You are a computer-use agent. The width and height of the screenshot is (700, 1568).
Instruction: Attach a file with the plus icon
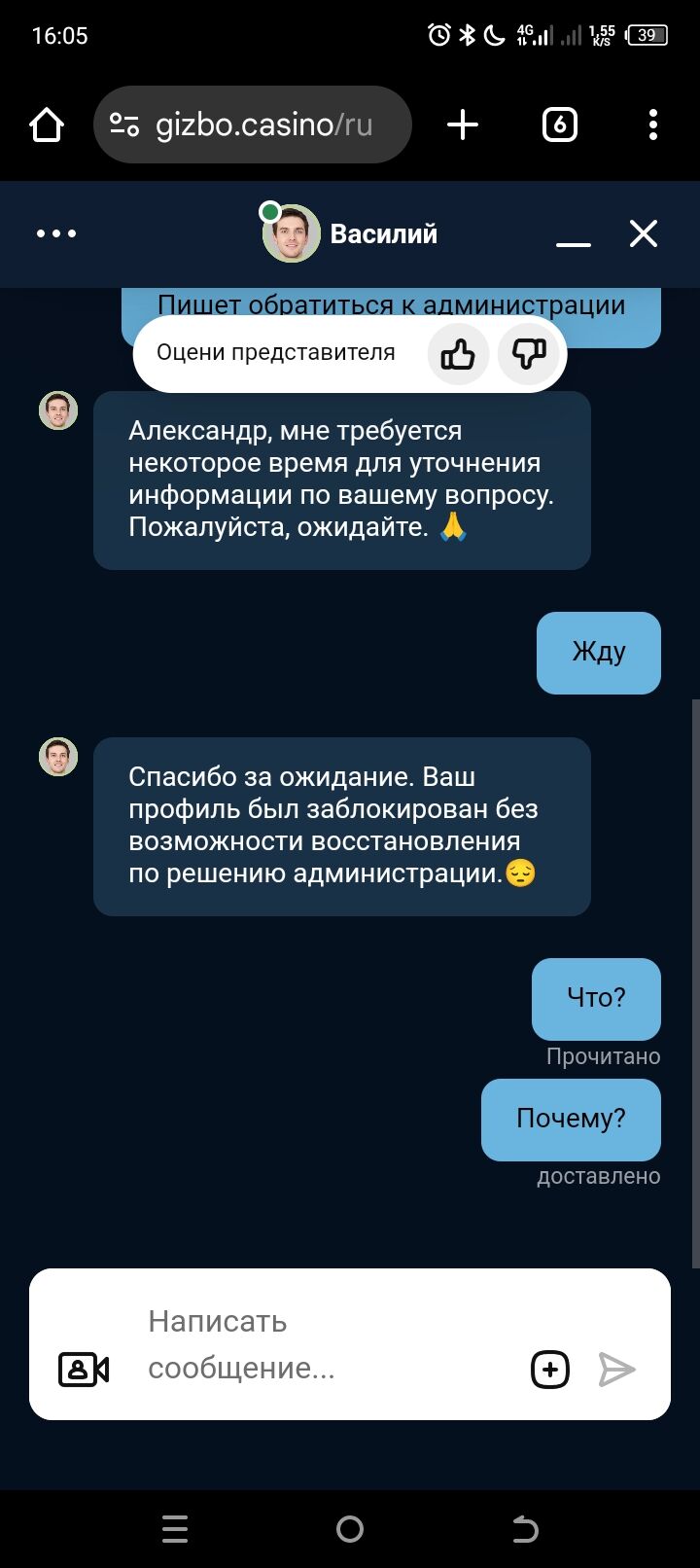coord(550,1370)
